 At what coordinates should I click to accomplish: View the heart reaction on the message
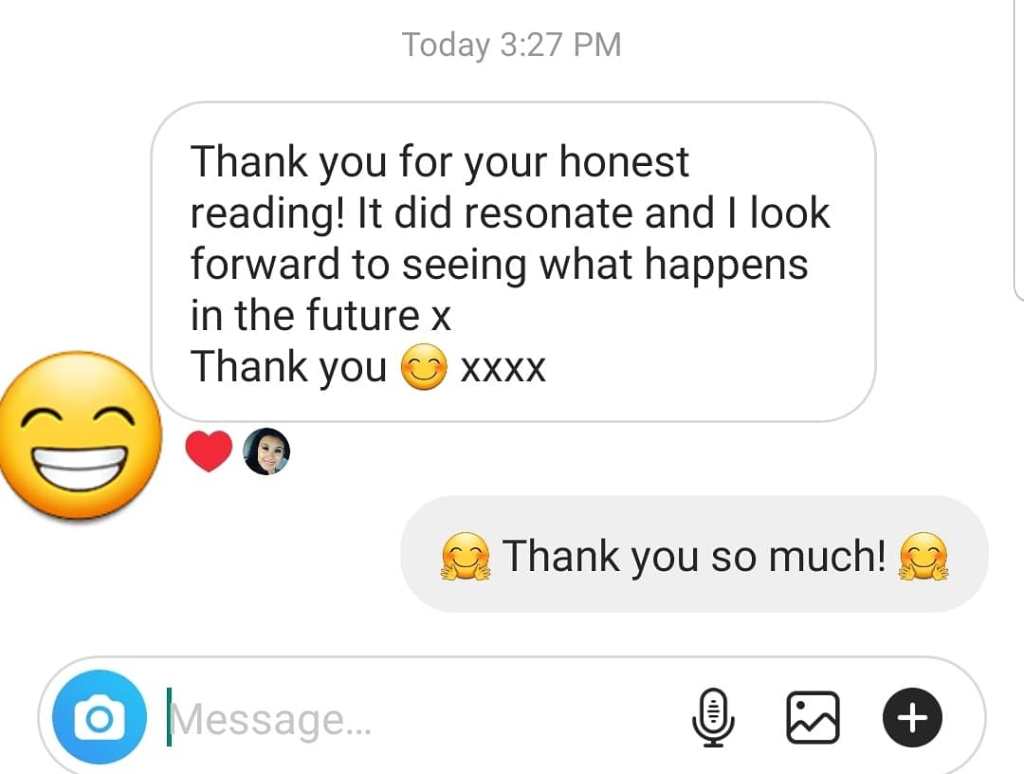pyautogui.click(x=209, y=452)
